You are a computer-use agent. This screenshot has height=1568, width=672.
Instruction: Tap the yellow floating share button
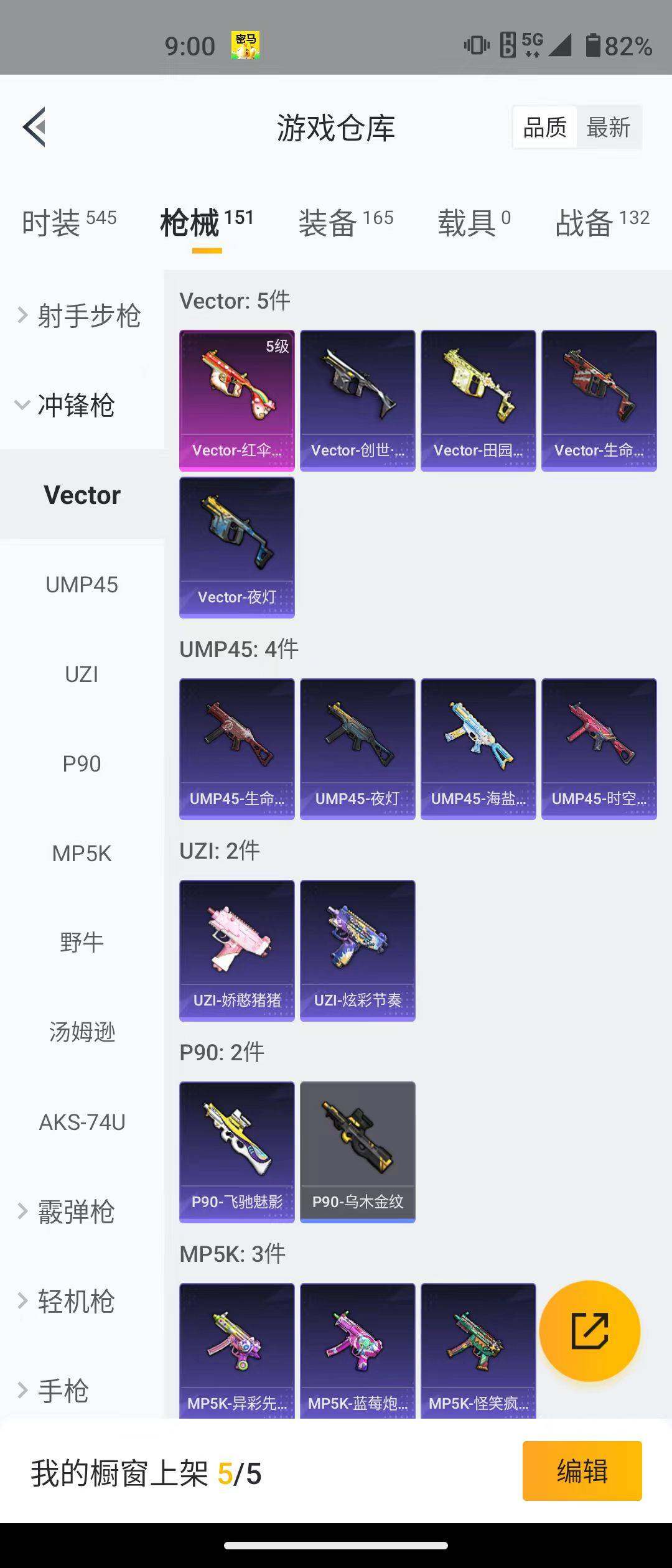point(589,1331)
